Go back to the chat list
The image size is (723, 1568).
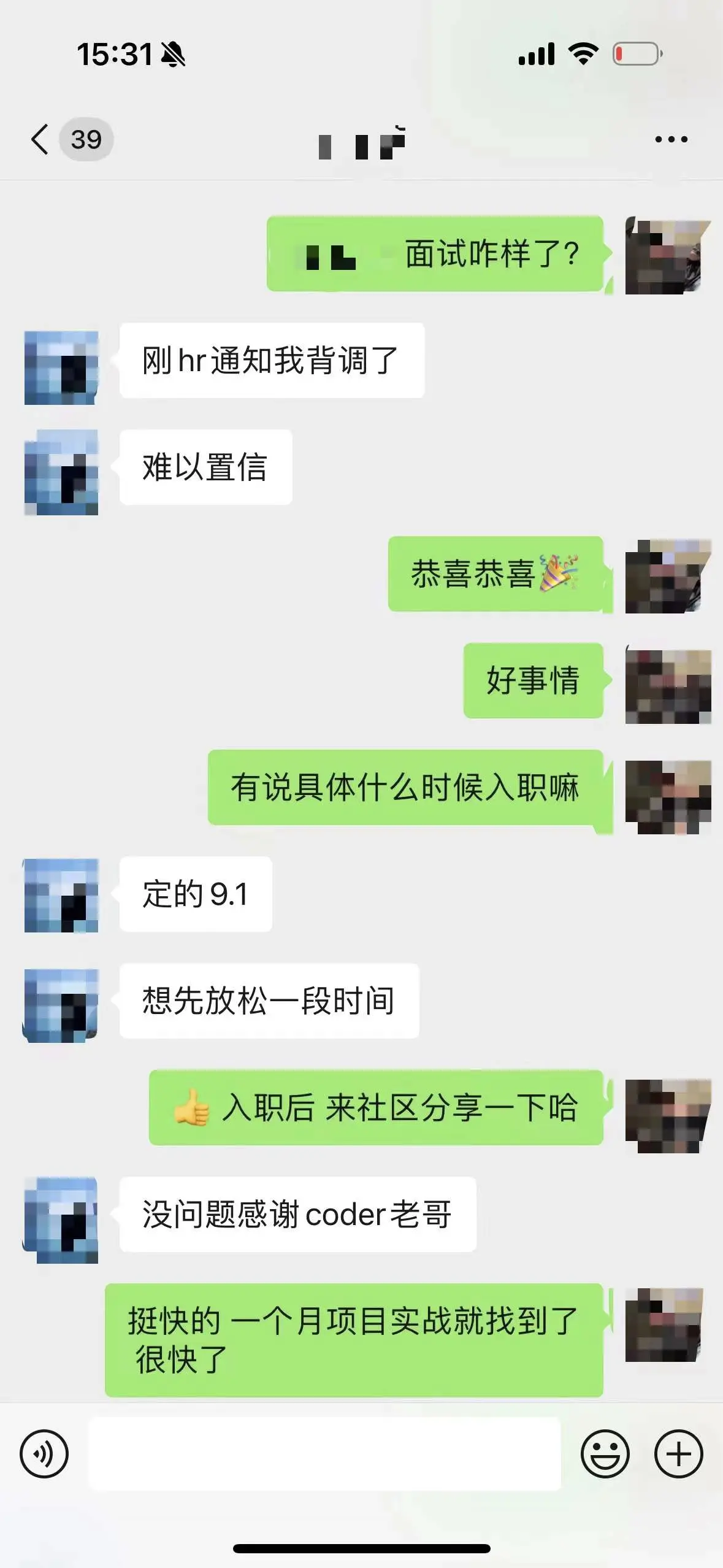(x=40, y=139)
